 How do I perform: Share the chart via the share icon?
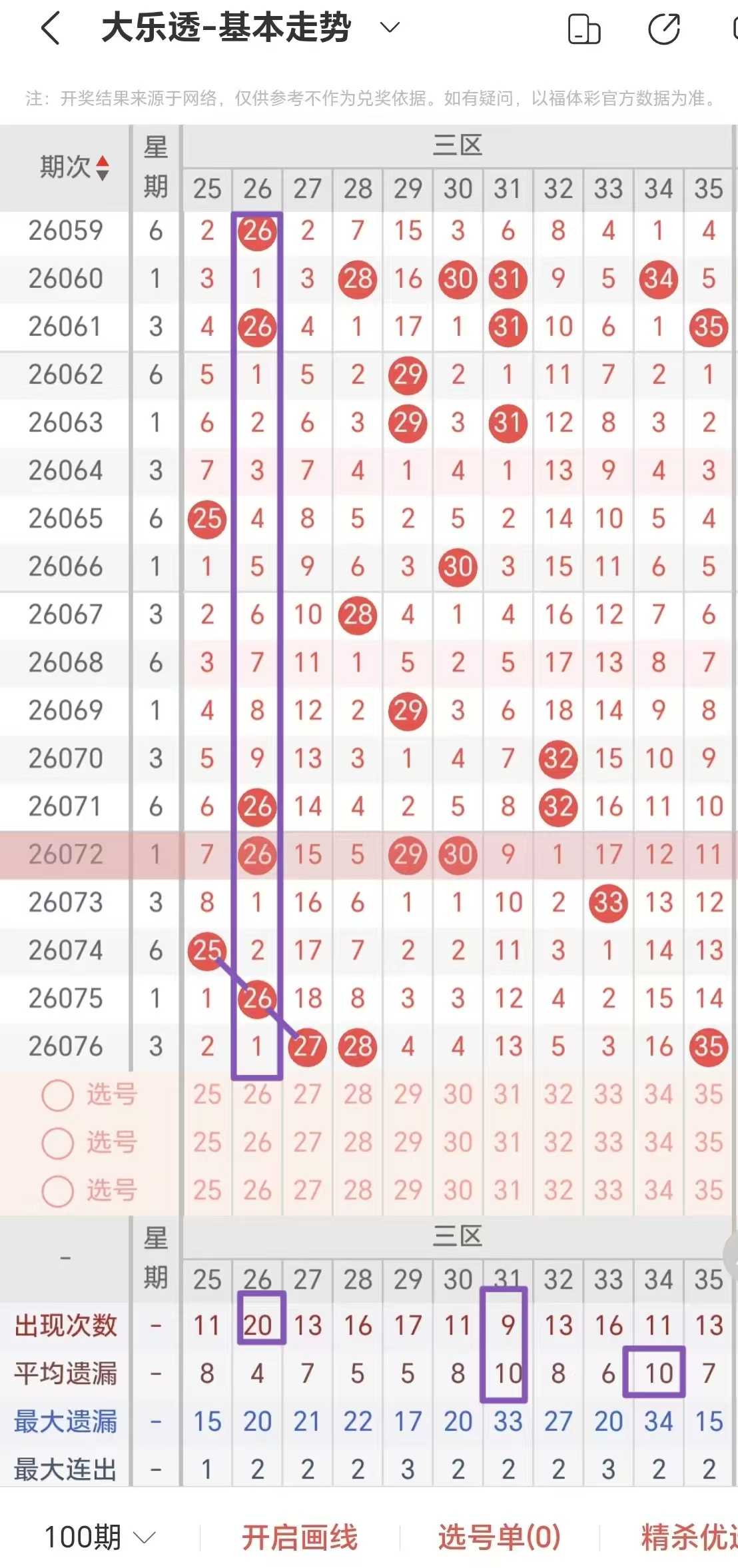664,29
